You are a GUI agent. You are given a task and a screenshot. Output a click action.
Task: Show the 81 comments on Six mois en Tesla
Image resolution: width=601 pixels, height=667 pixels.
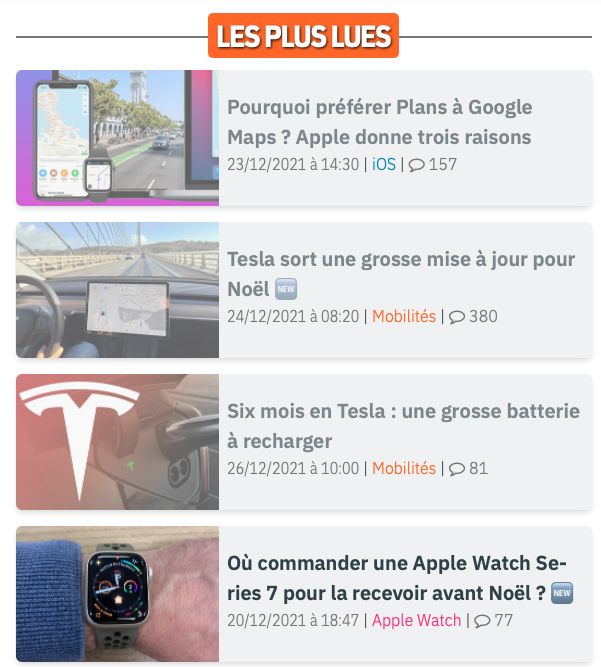[468, 468]
